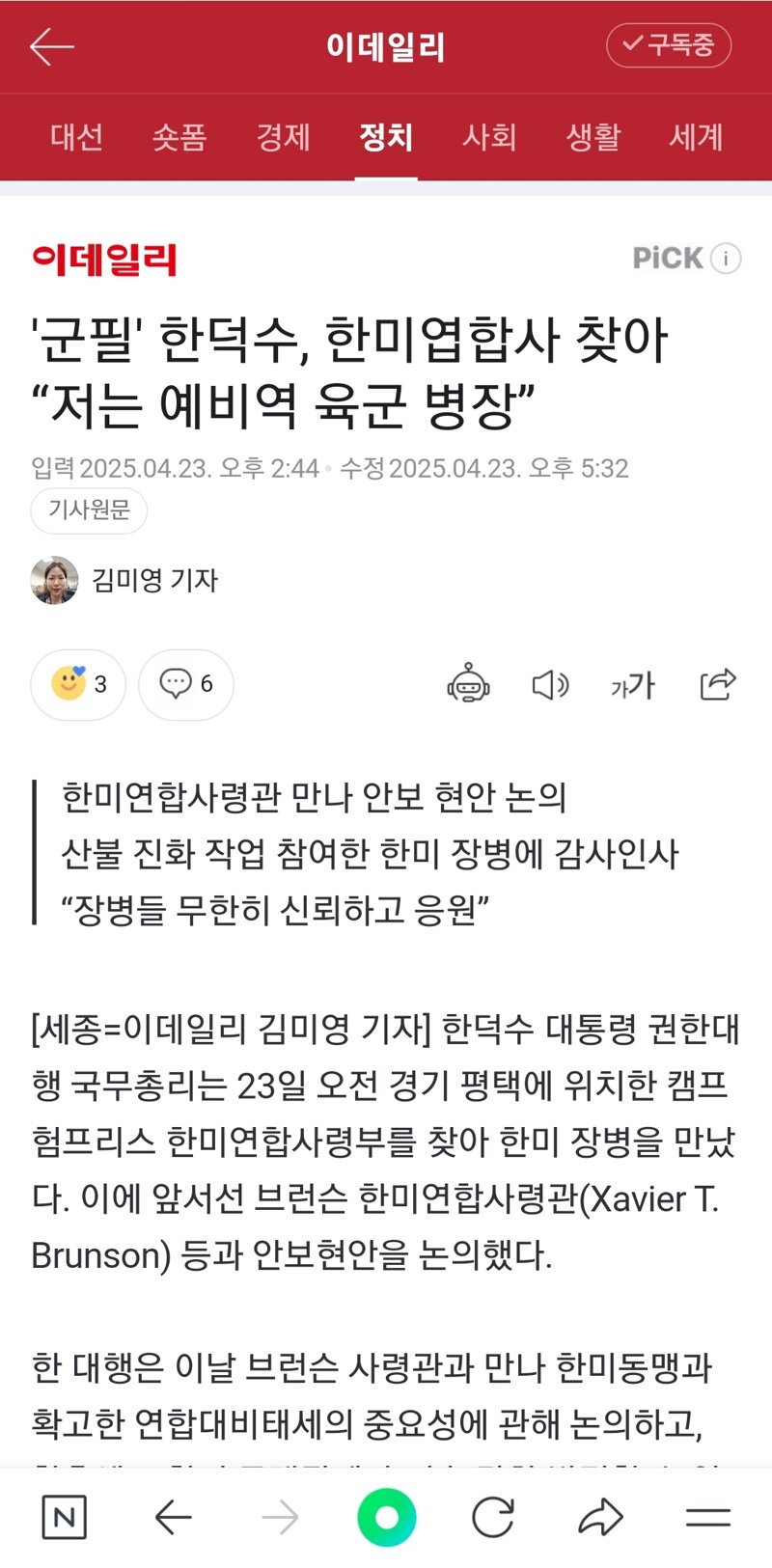Switch to the 대선 tab

tap(76, 137)
